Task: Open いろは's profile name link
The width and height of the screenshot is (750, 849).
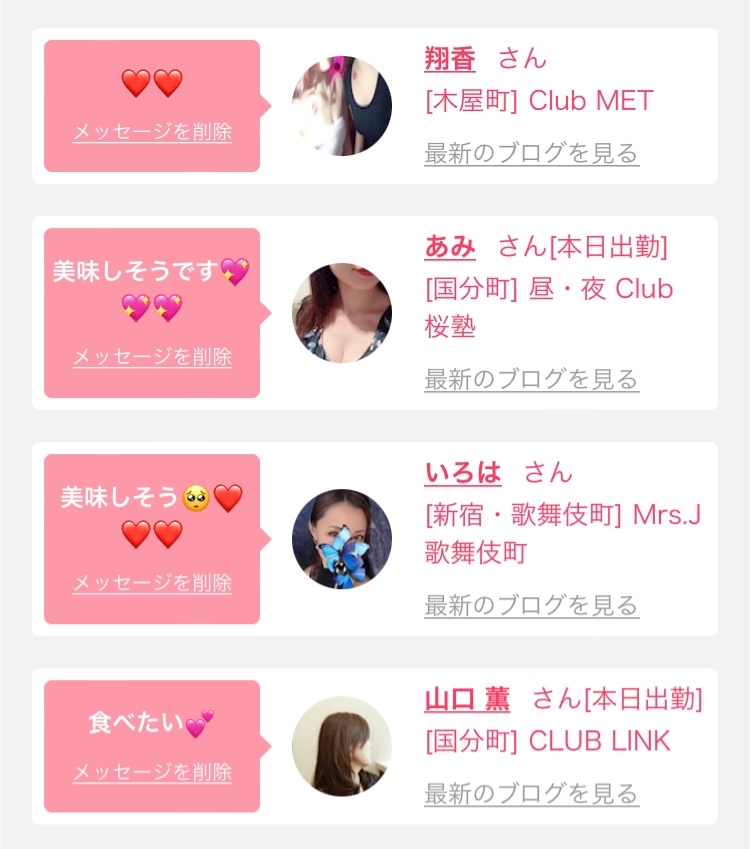Action: pyautogui.click(x=463, y=473)
